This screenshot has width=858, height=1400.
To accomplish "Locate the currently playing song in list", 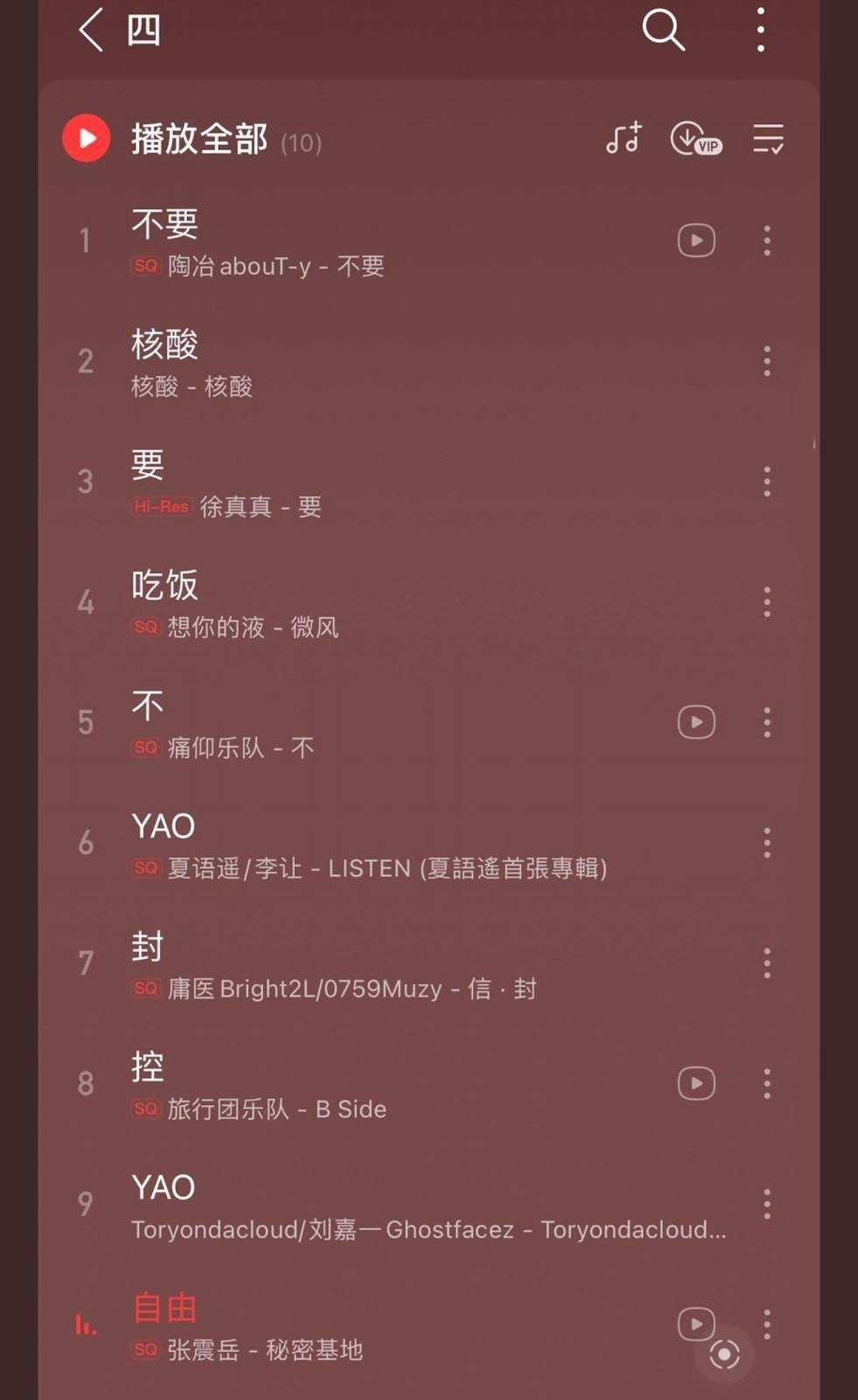I will click(724, 1355).
